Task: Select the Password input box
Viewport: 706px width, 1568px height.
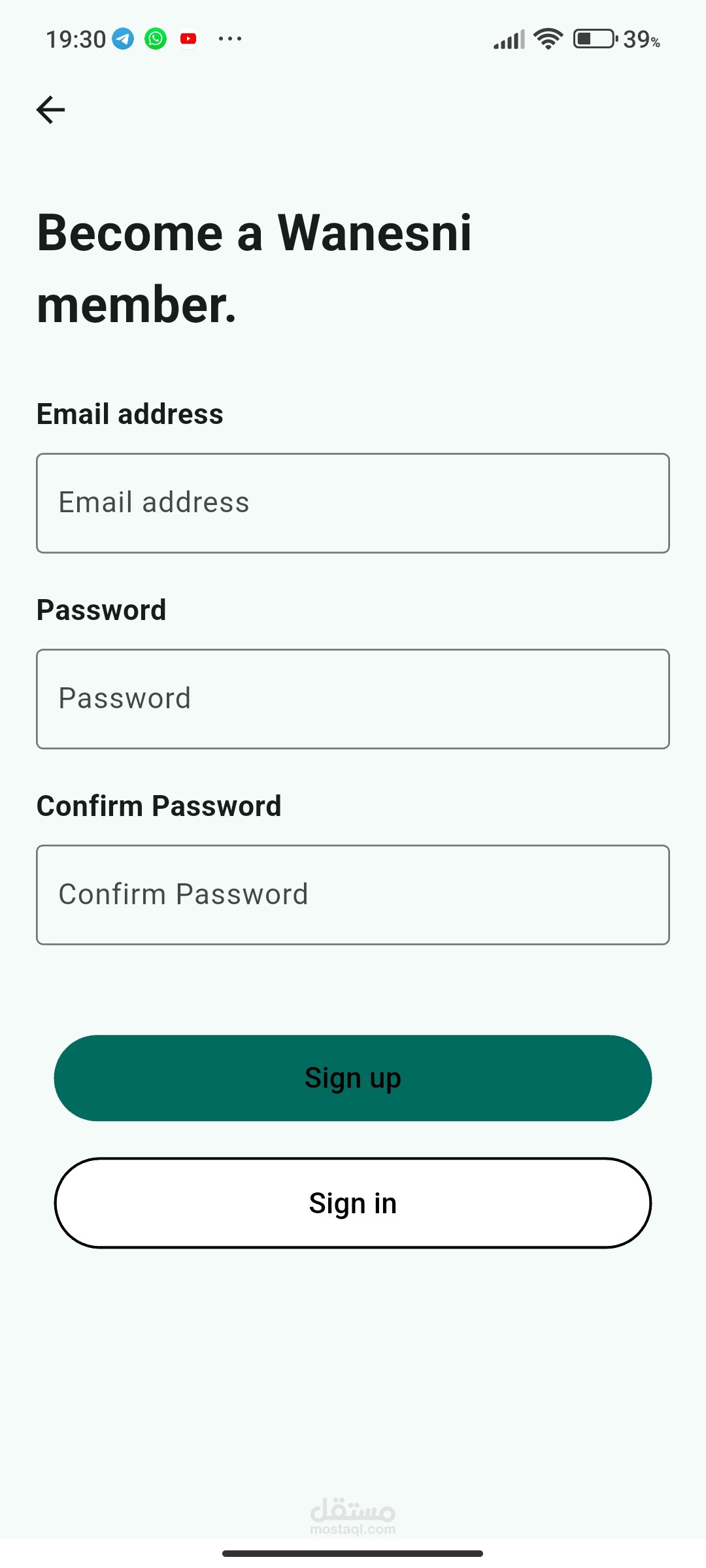Action: (353, 699)
